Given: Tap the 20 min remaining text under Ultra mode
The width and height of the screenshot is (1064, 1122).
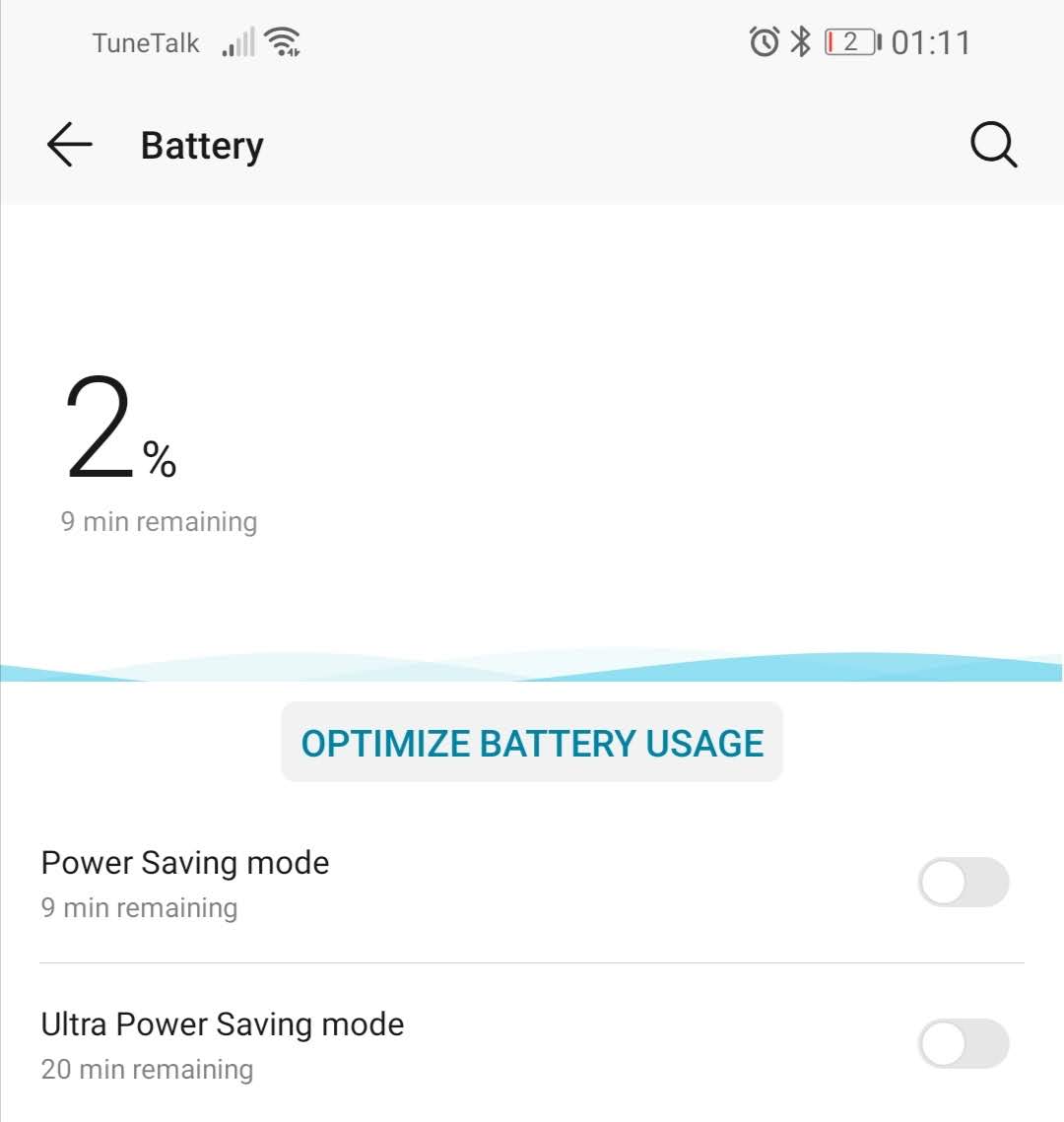Looking at the screenshot, I should (145, 1068).
